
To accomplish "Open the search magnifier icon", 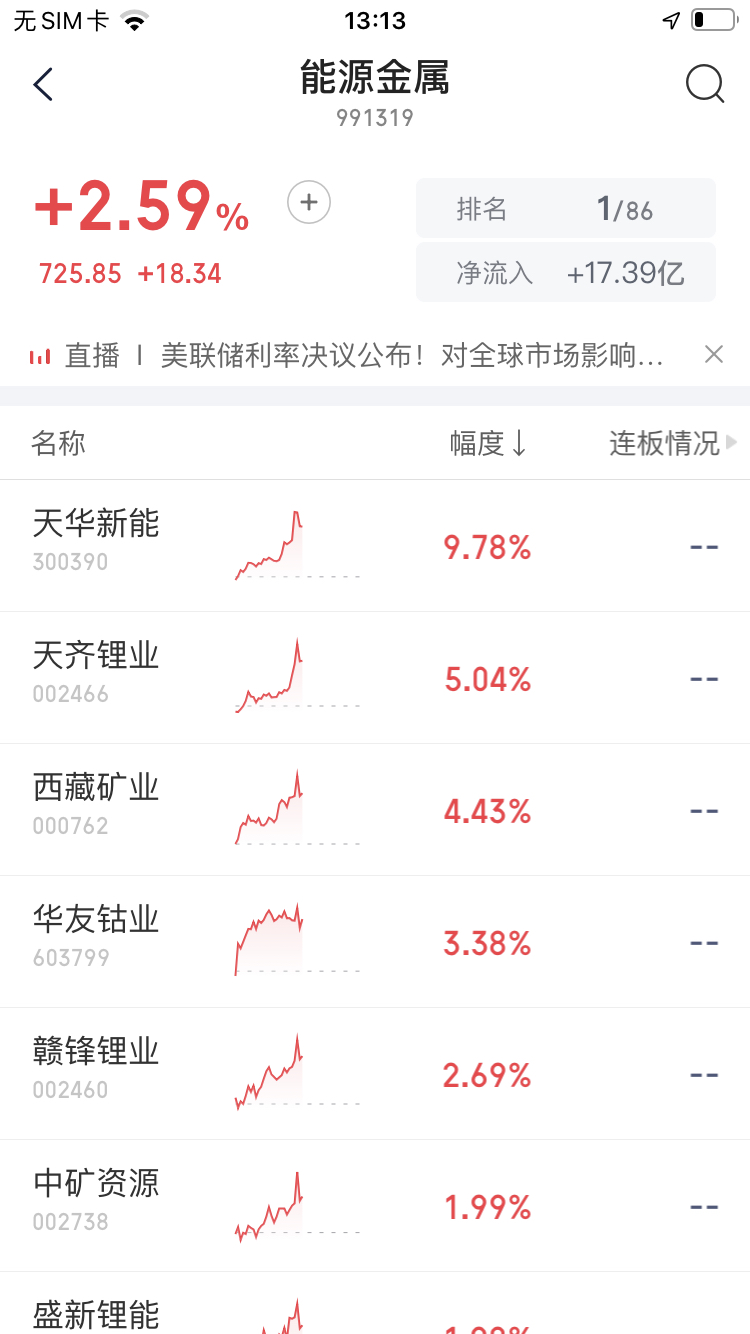I will (705, 85).
